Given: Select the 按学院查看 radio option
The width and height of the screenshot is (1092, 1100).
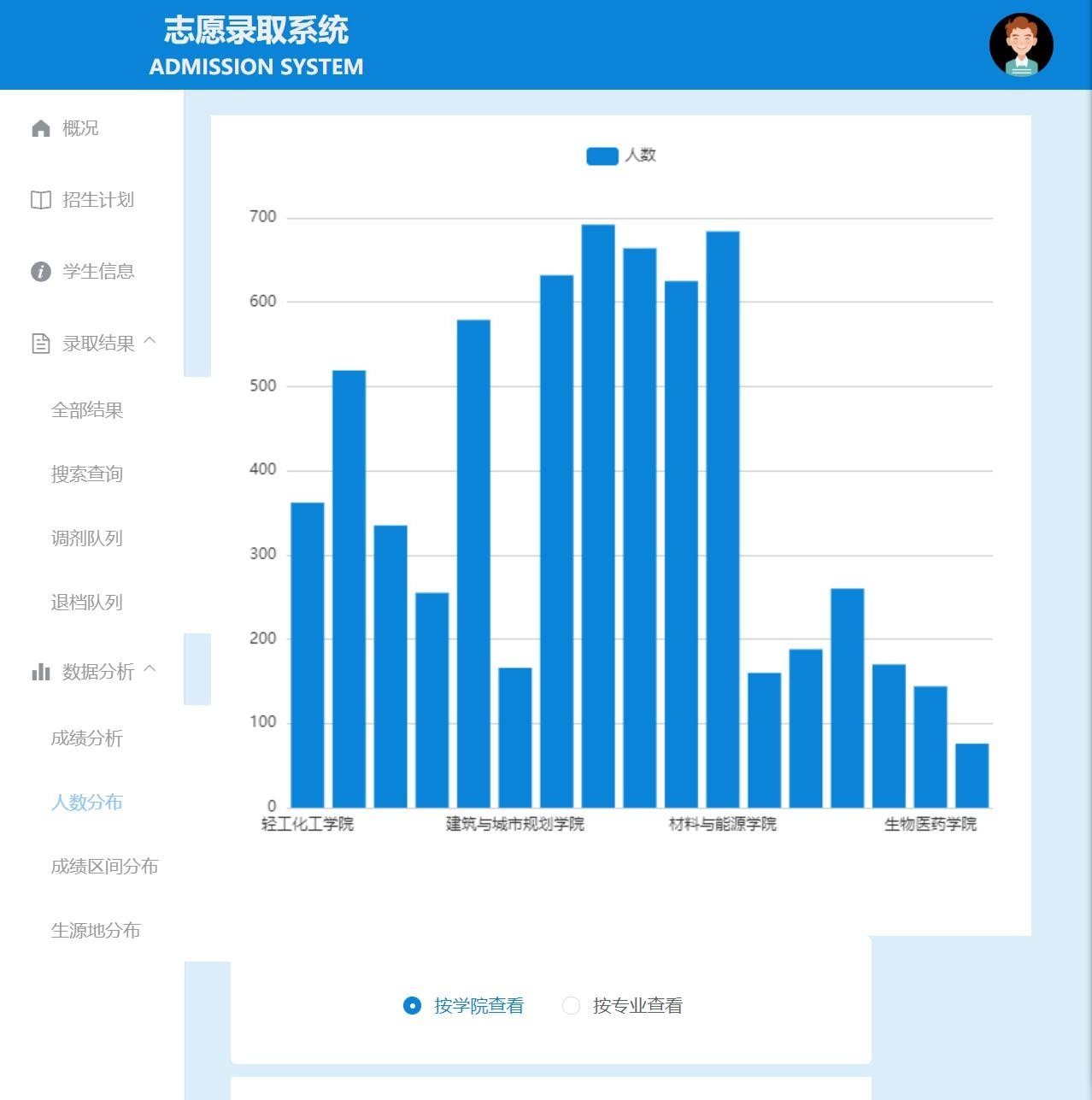Looking at the screenshot, I should pos(413,1006).
